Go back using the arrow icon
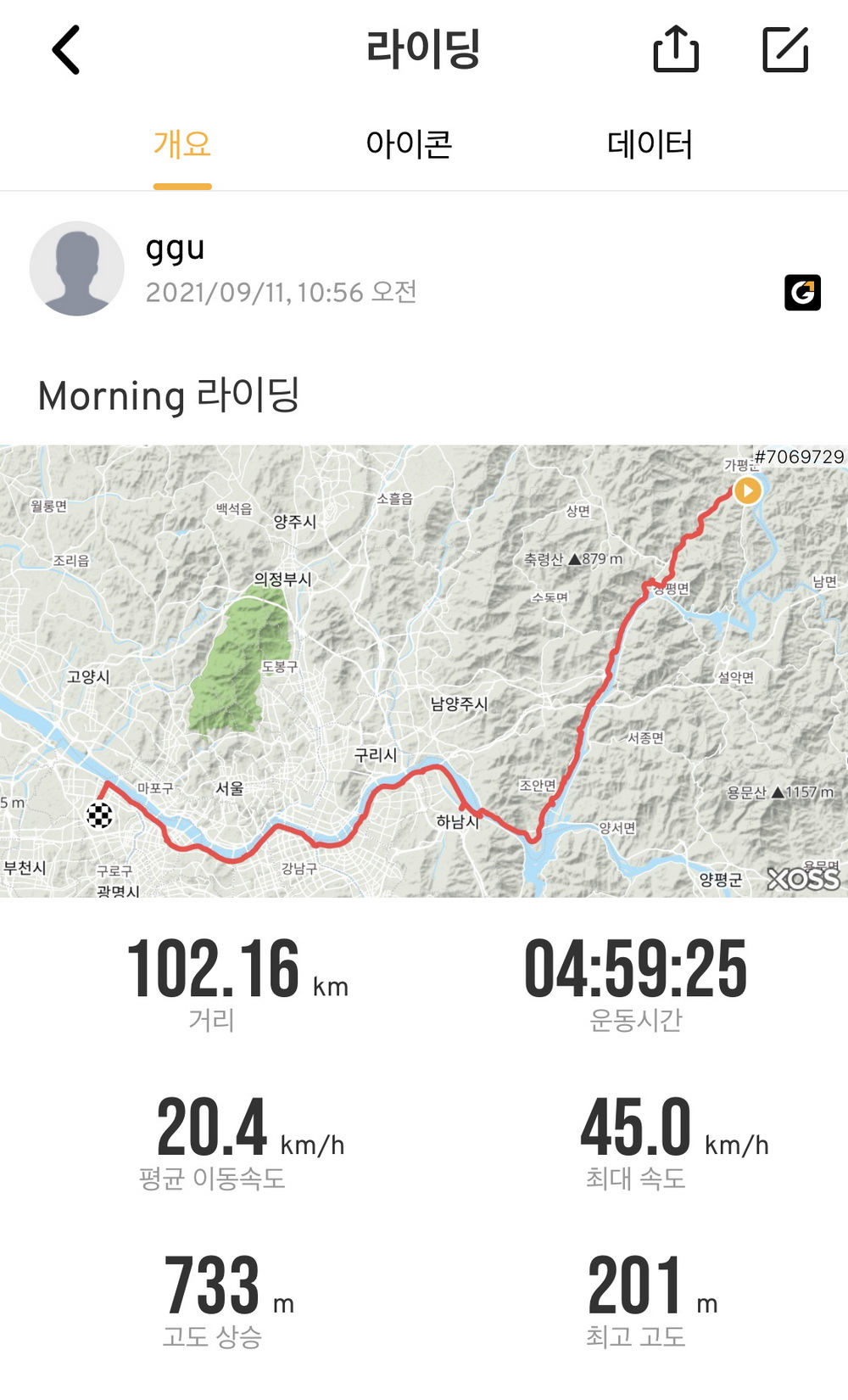Image resolution: width=848 pixels, height=1400 pixels. click(66, 50)
